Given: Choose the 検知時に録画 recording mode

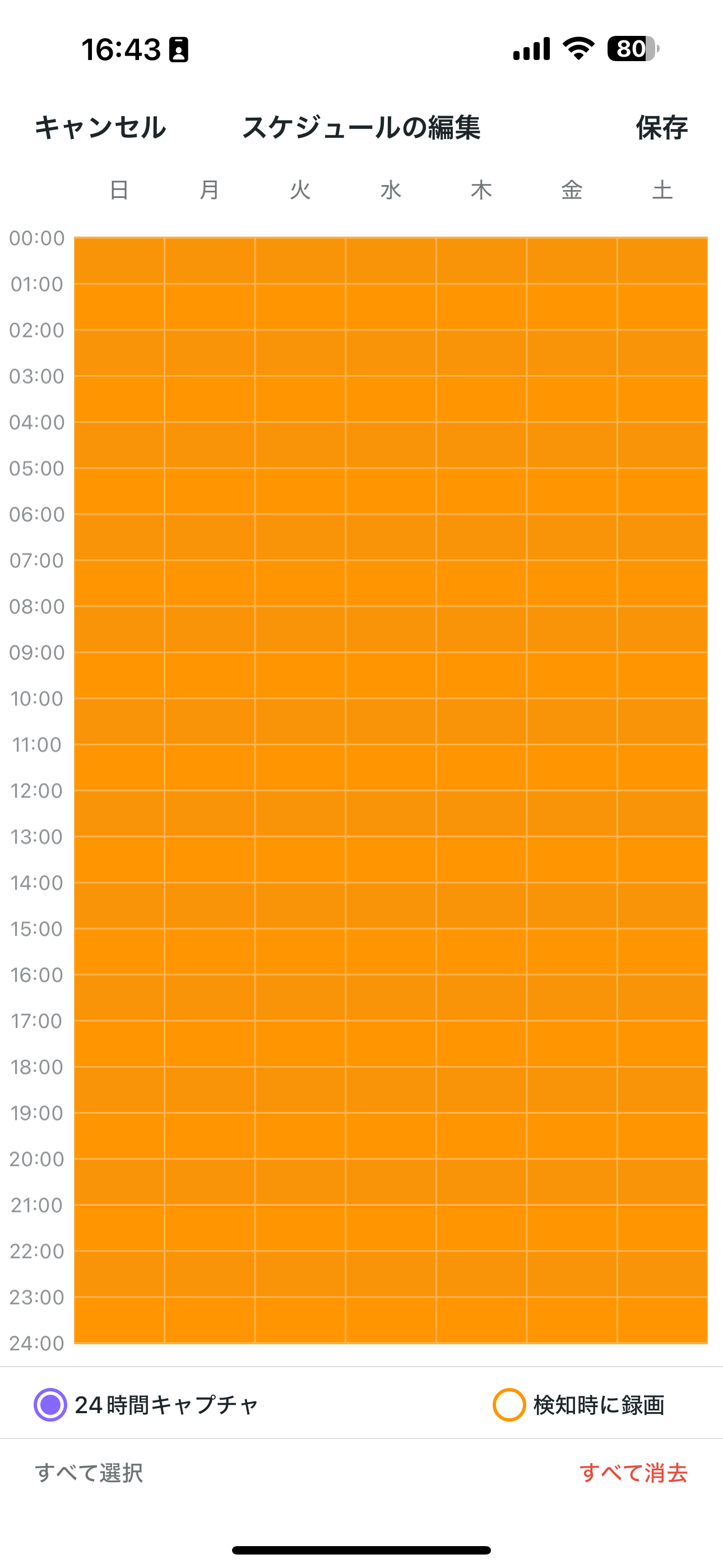Looking at the screenshot, I should (x=579, y=1405).
